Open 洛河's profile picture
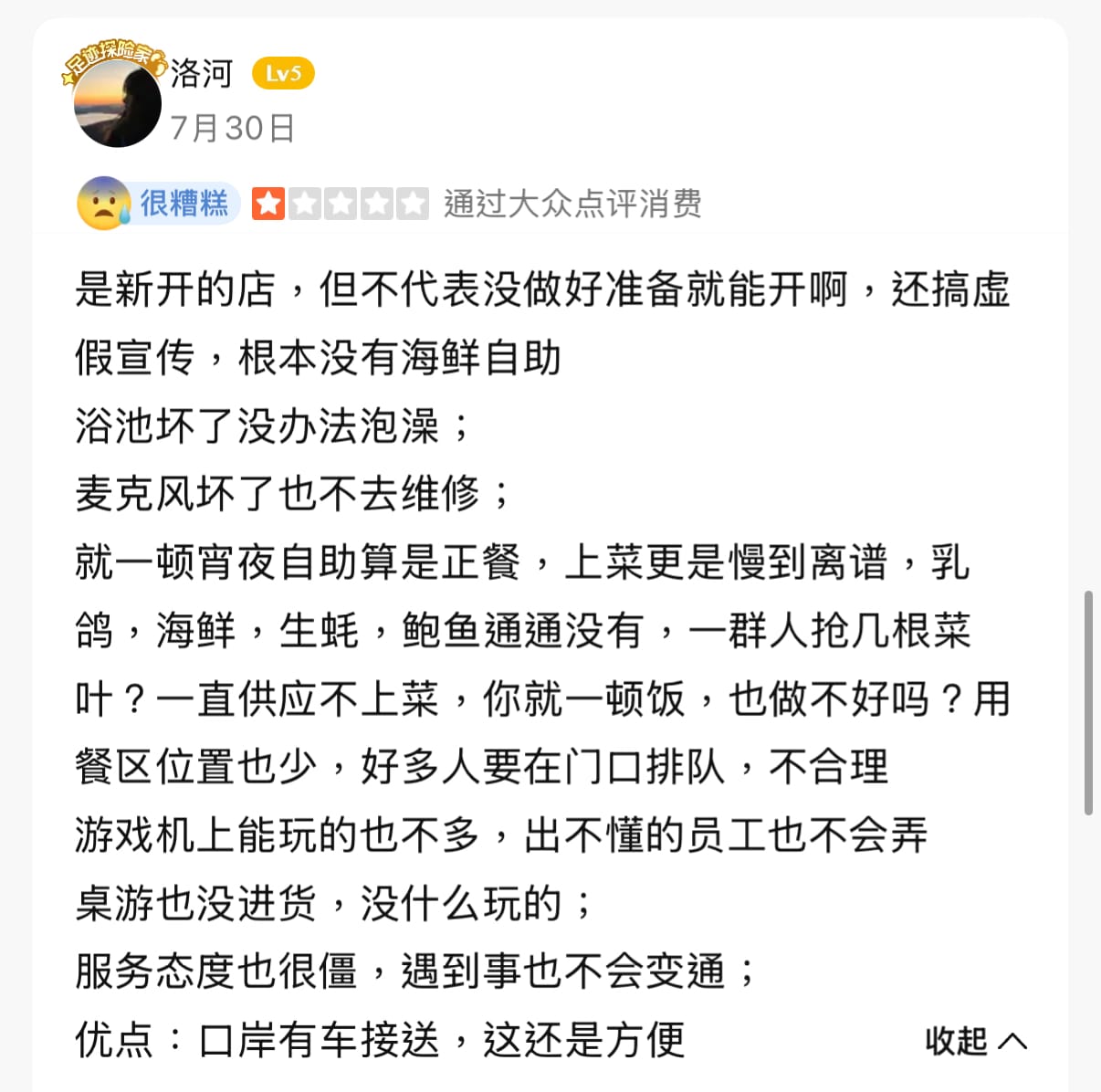Viewport: 1101px width, 1092px height. coord(117,102)
